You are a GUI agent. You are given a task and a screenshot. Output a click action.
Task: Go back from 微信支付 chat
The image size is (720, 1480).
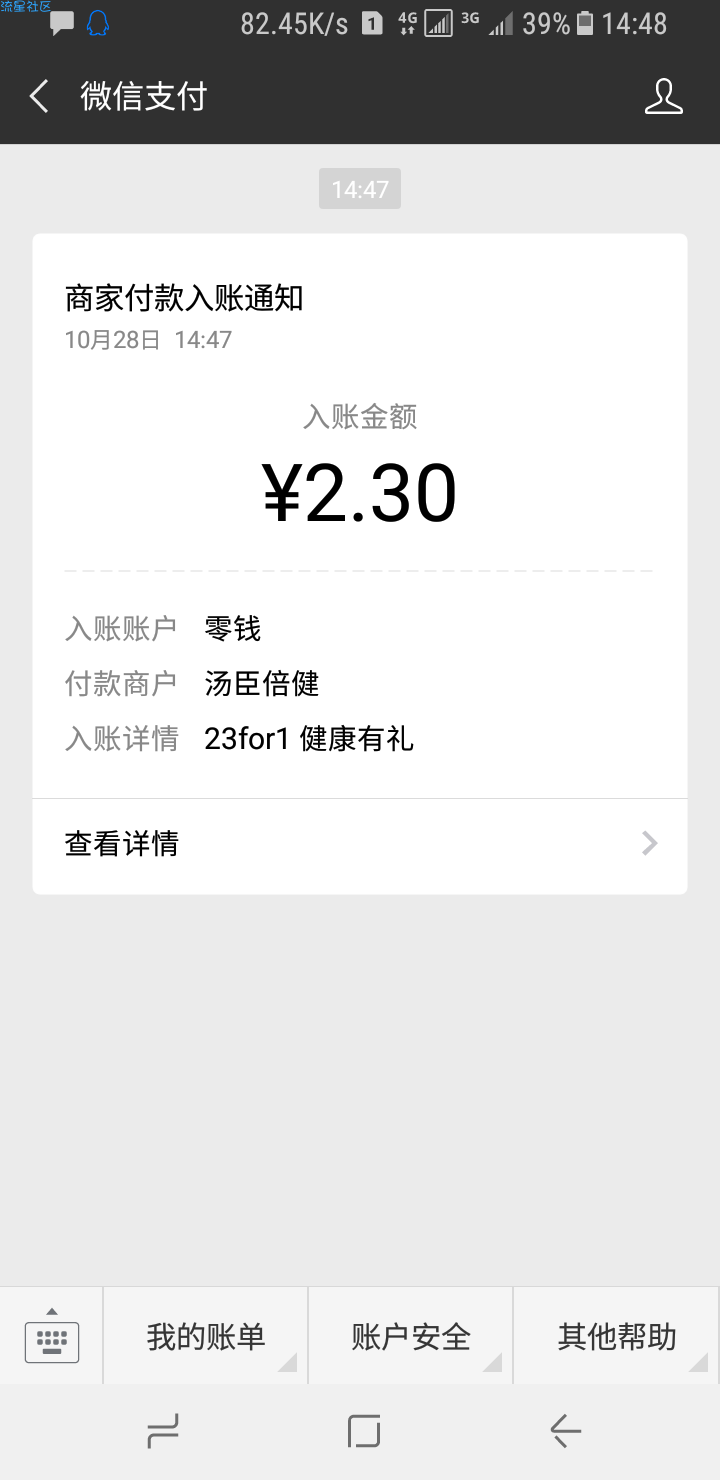[x=39, y=97]
